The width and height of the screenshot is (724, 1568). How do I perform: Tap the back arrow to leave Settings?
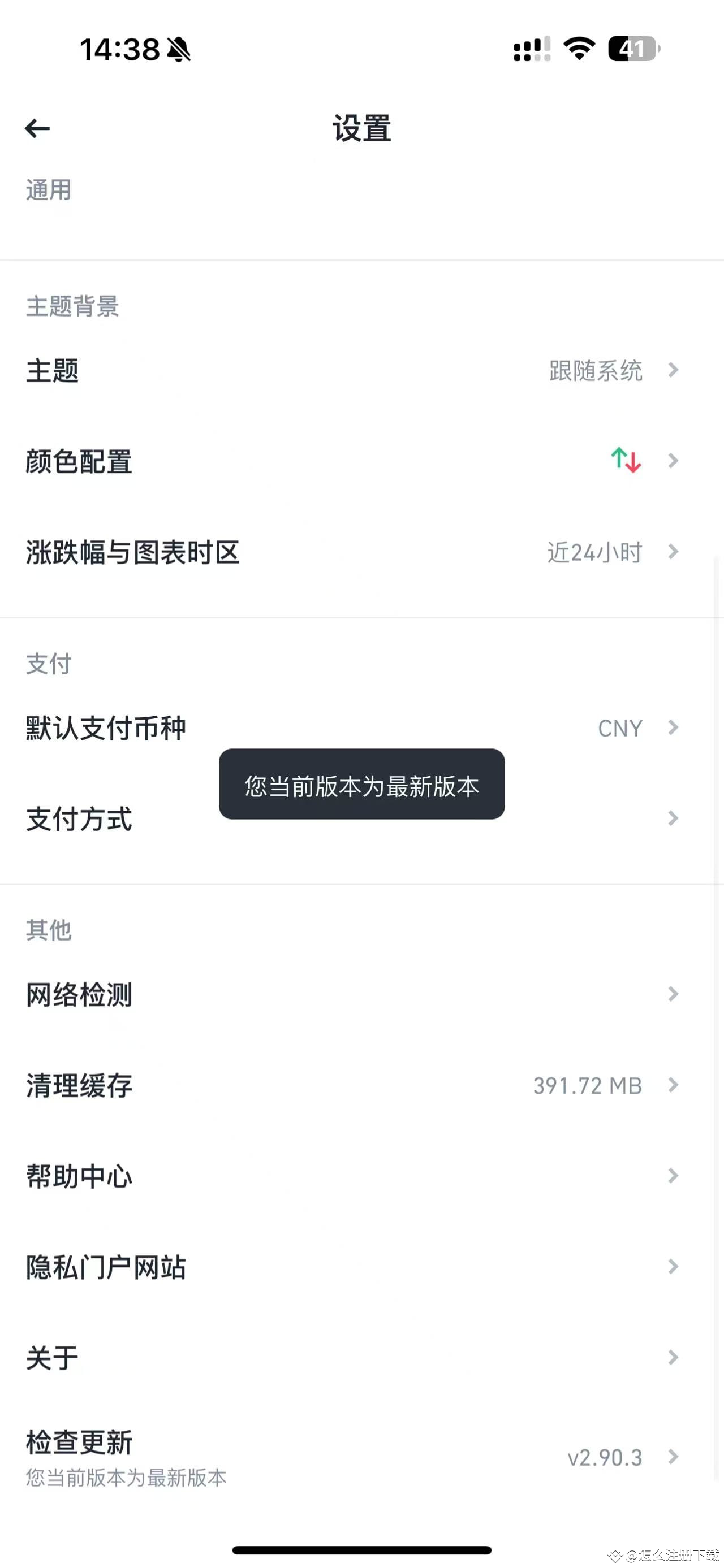pos(38,128)
